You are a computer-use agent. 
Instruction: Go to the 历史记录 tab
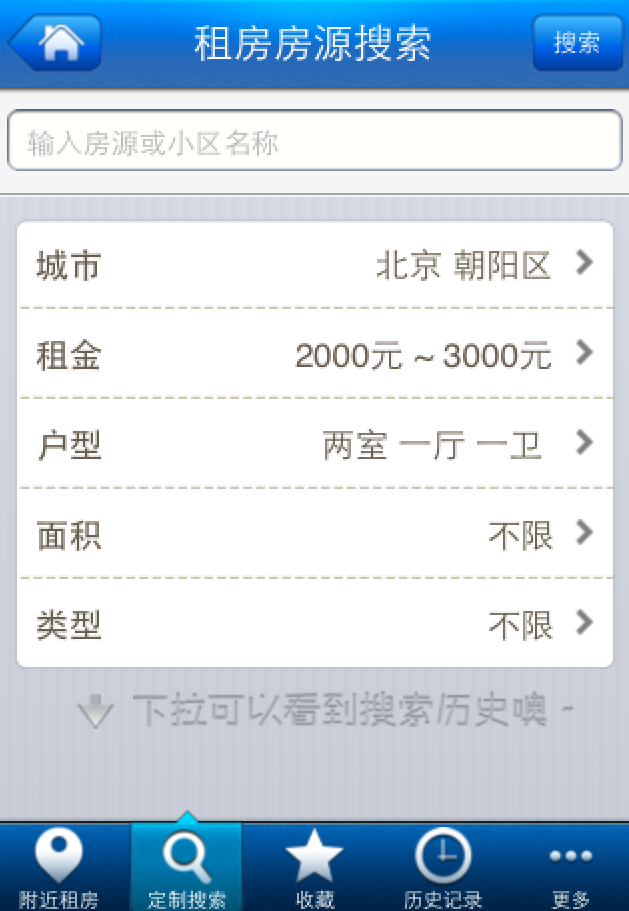[x=442, y=868]
